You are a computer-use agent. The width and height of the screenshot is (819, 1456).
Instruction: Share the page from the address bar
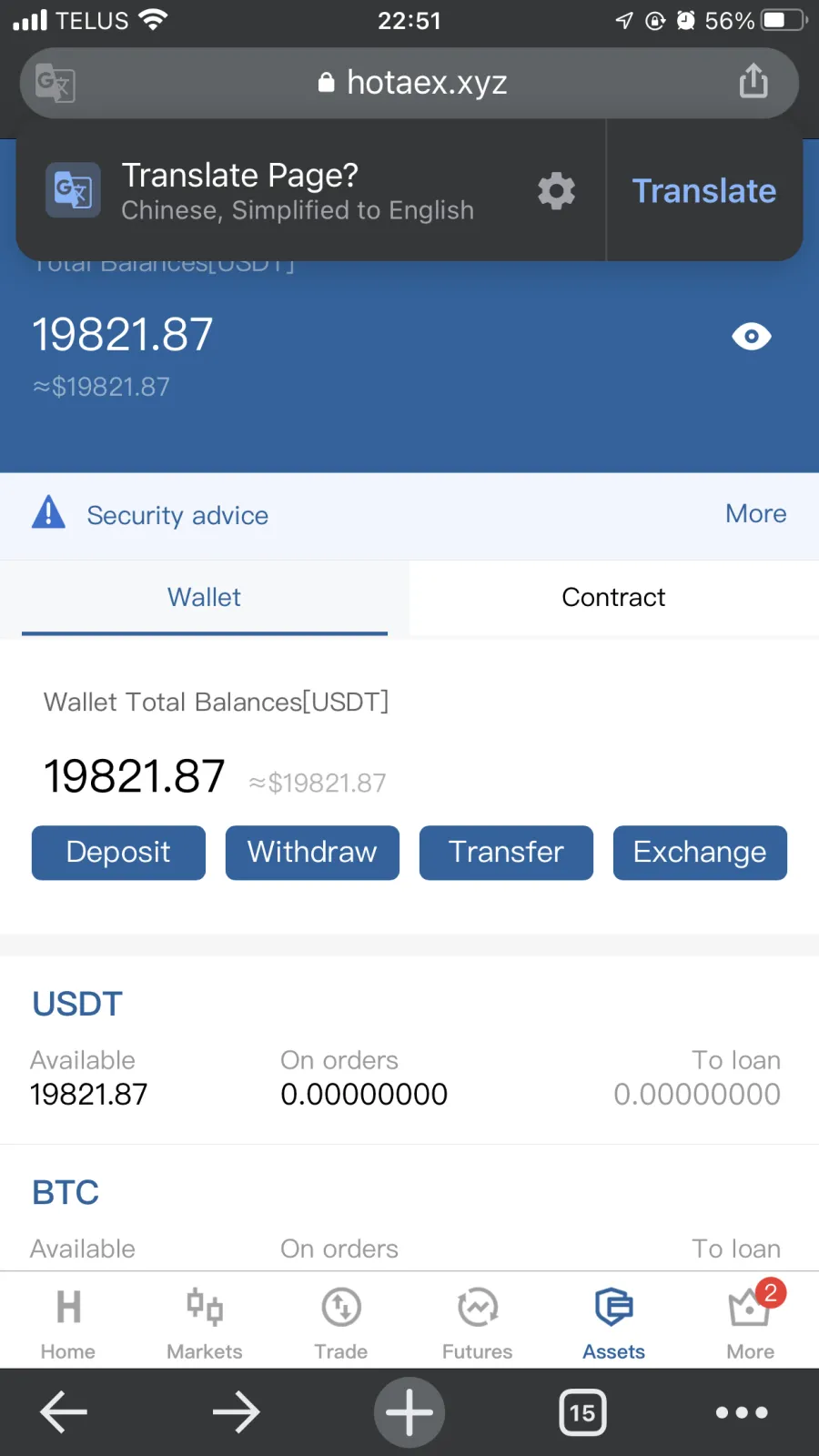click(753, 81)
